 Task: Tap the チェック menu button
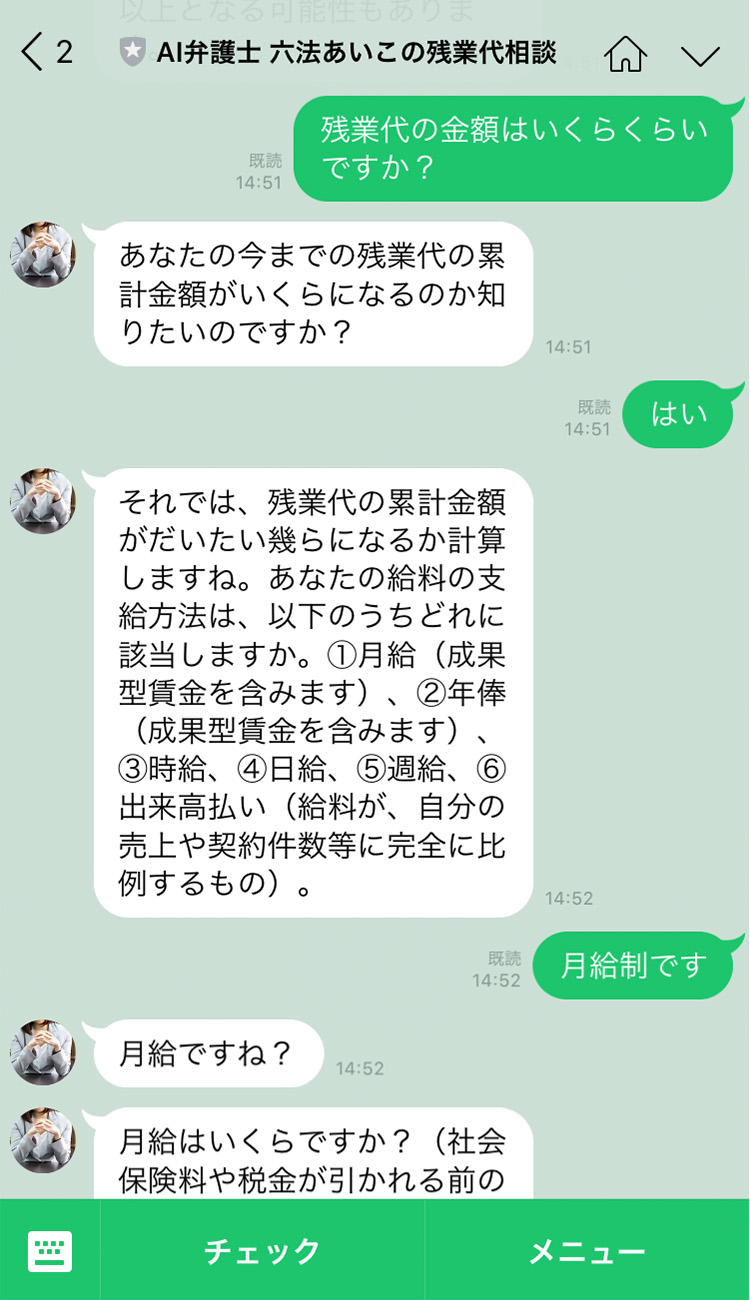[x=262, y=1251]
